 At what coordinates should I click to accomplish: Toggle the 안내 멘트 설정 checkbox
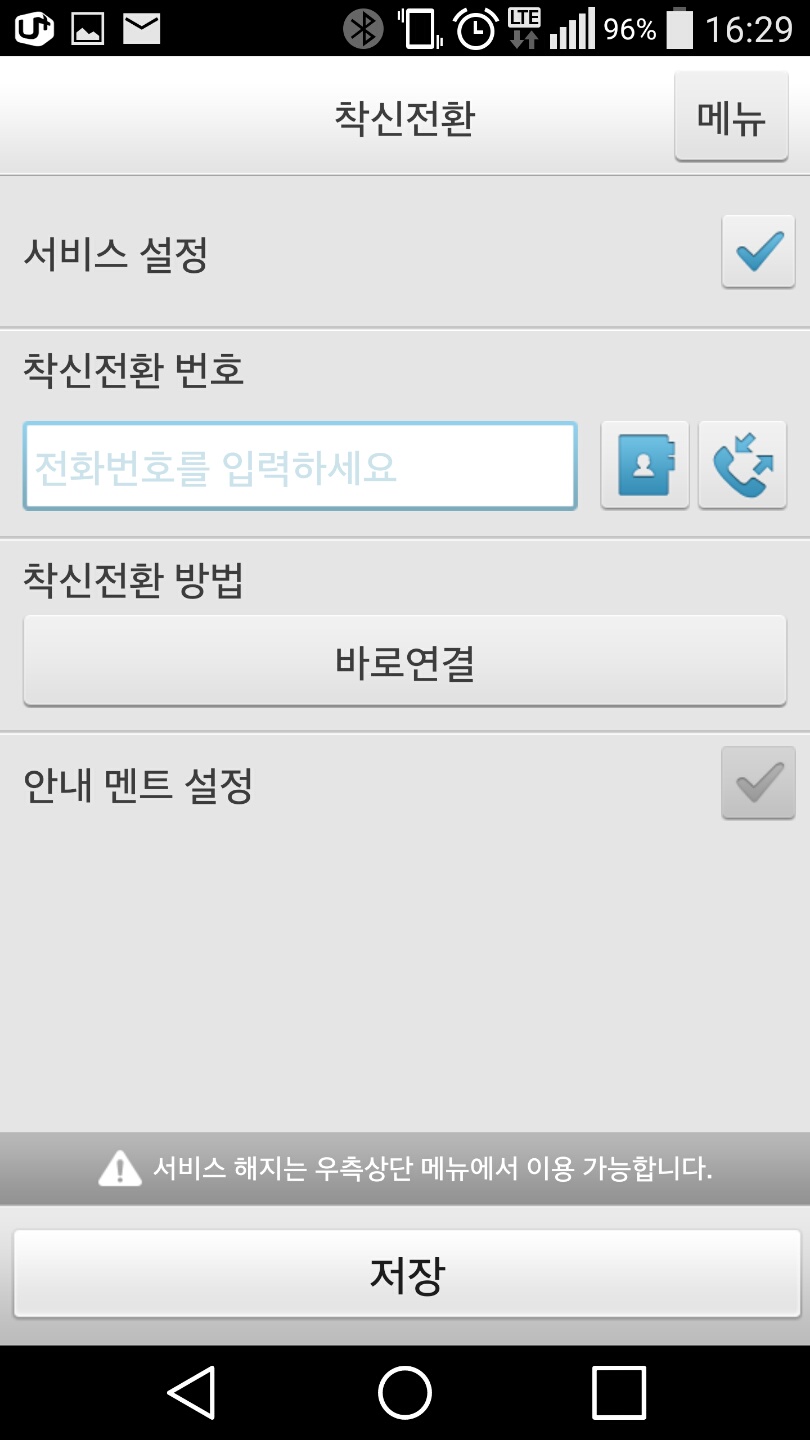click(x=758, y=782)
